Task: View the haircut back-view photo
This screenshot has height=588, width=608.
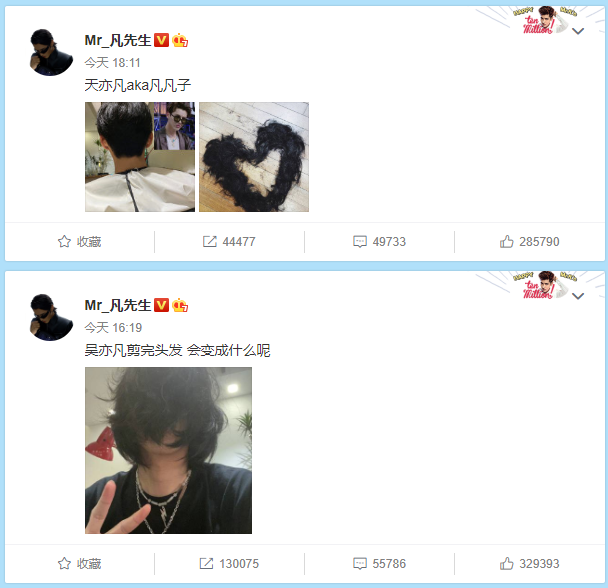Action: pyautogui.click(x=140, y=157)
